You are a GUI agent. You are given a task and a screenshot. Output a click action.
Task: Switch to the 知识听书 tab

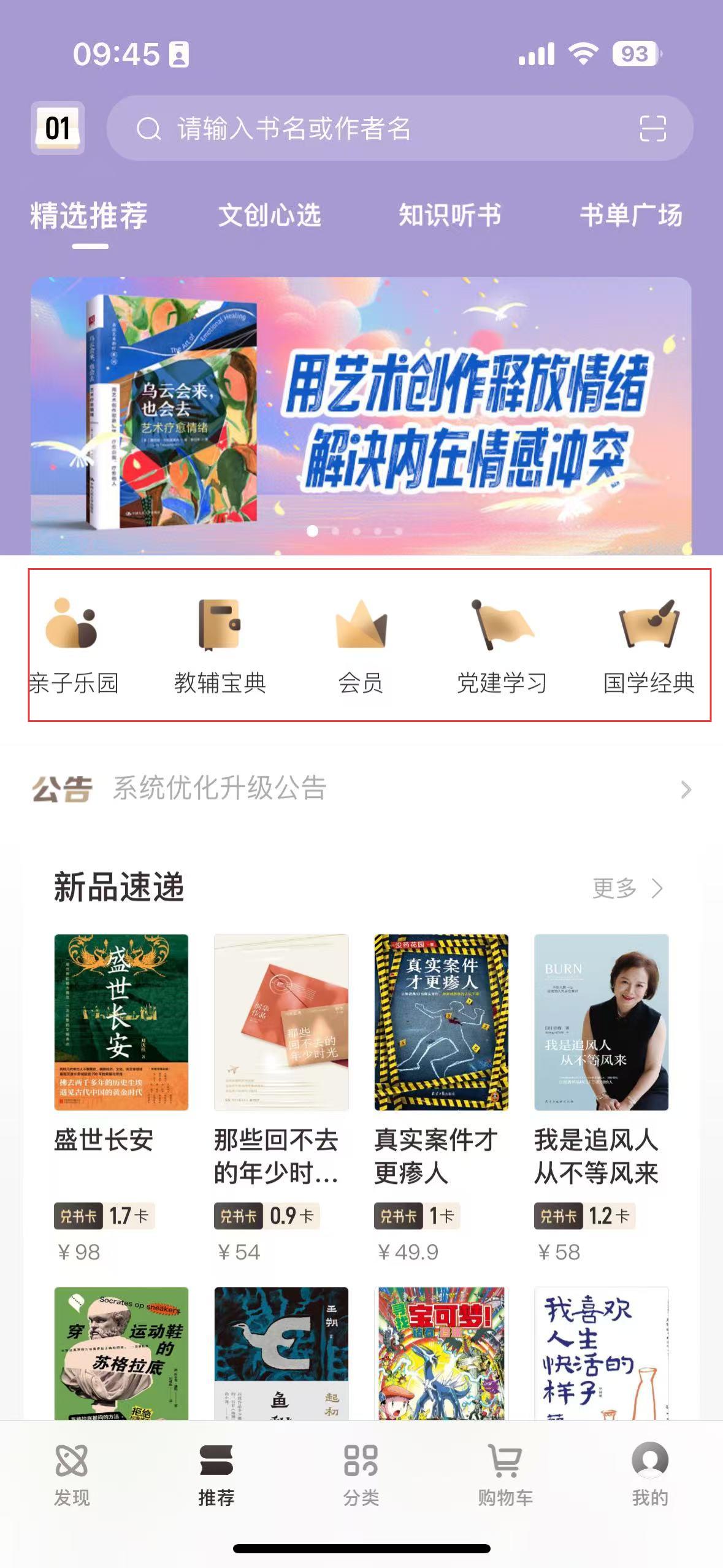(x=449, y=216)
